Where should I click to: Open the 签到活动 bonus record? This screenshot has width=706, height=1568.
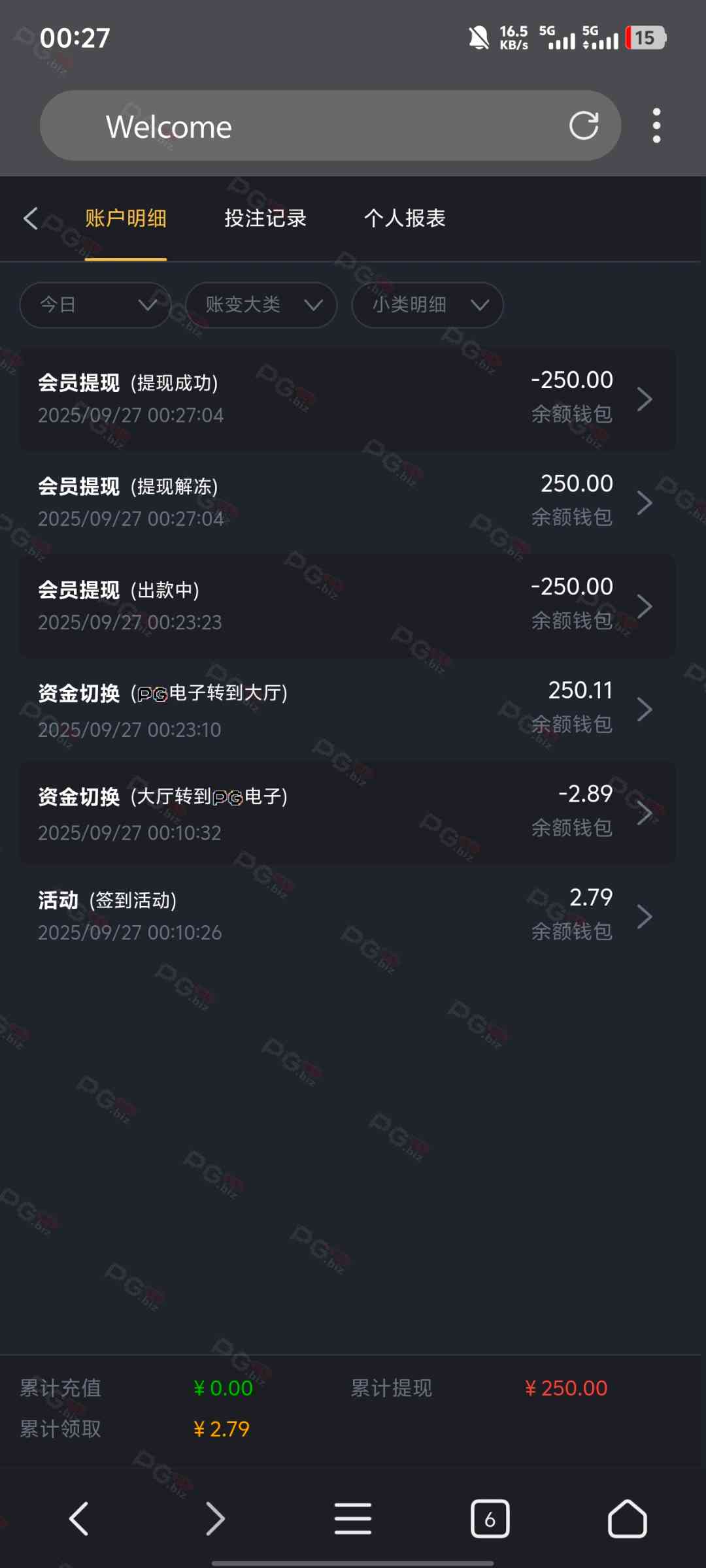click(346, 916)
